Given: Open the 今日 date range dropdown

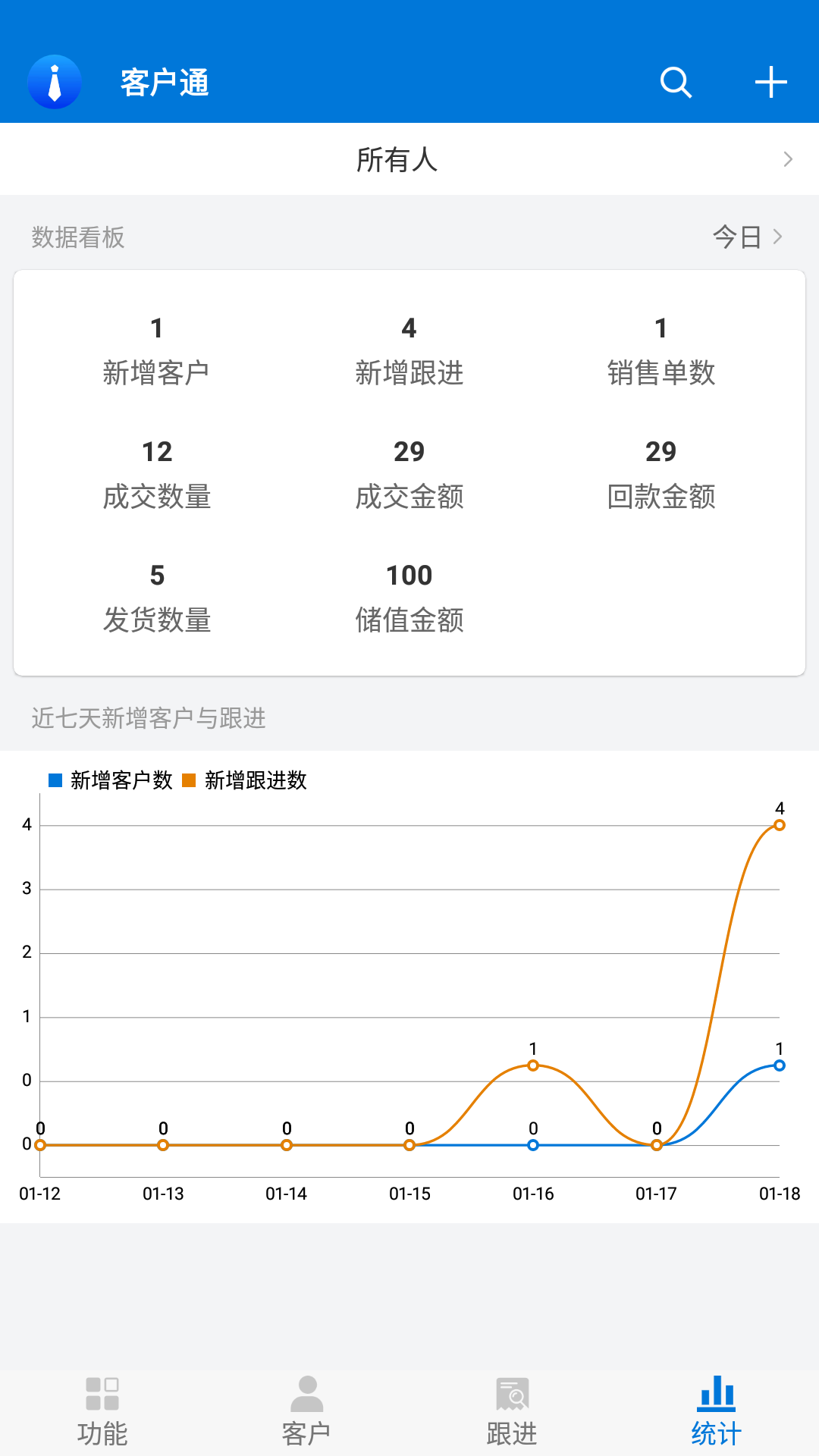Looking at the screenshot, I should coord(747,237).
